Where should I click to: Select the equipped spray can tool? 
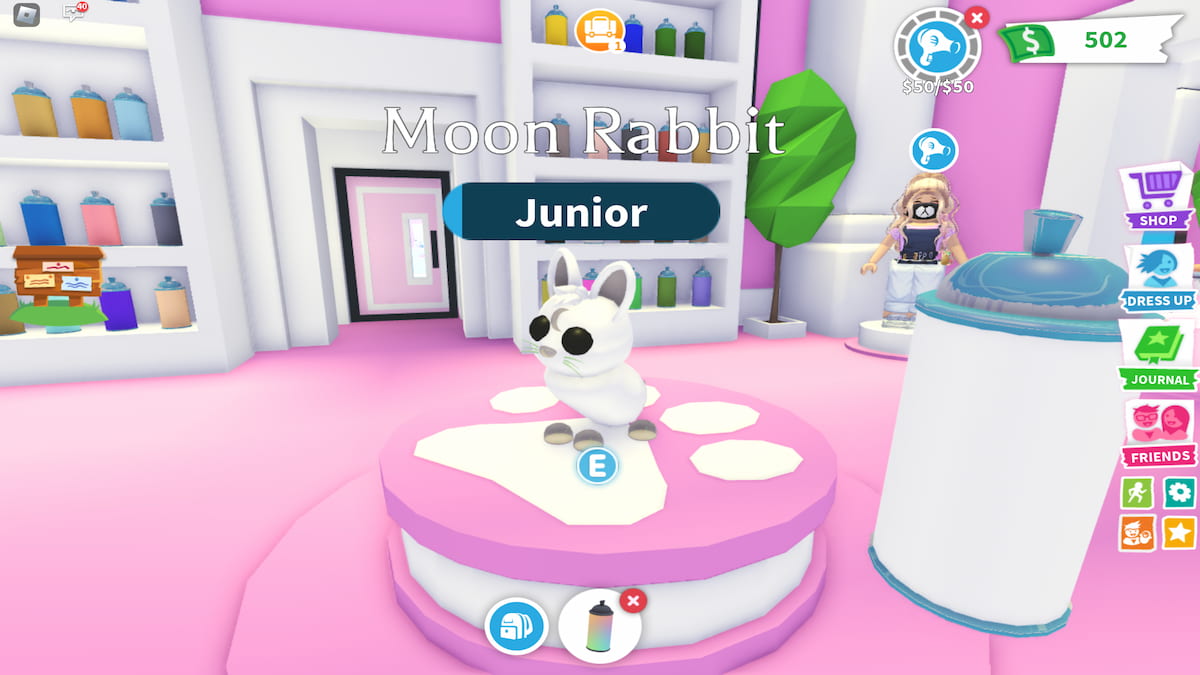pyautogui.click(x=599, y=628)
